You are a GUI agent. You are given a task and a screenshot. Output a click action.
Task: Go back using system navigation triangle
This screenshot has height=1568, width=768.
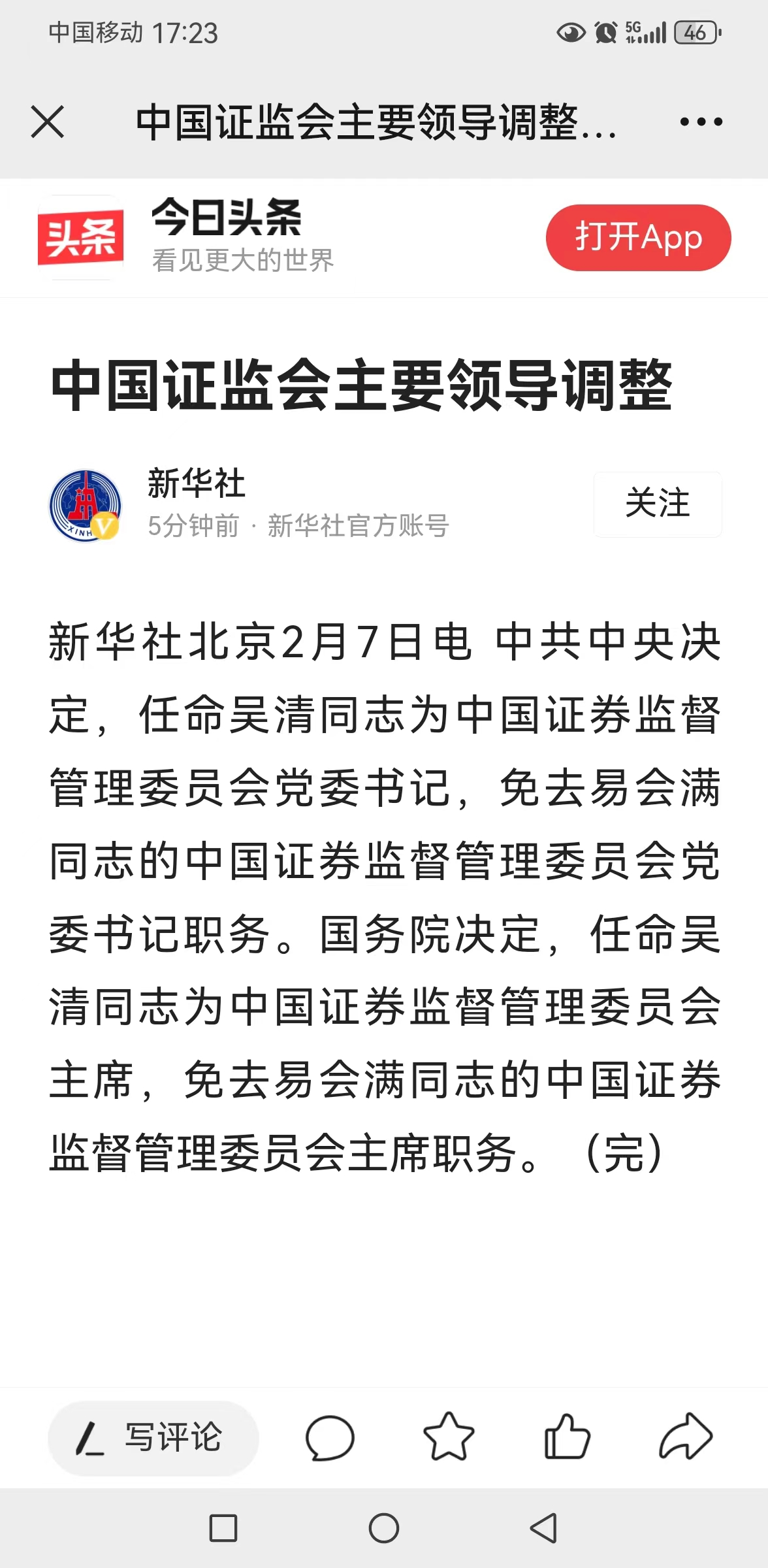543,1528
